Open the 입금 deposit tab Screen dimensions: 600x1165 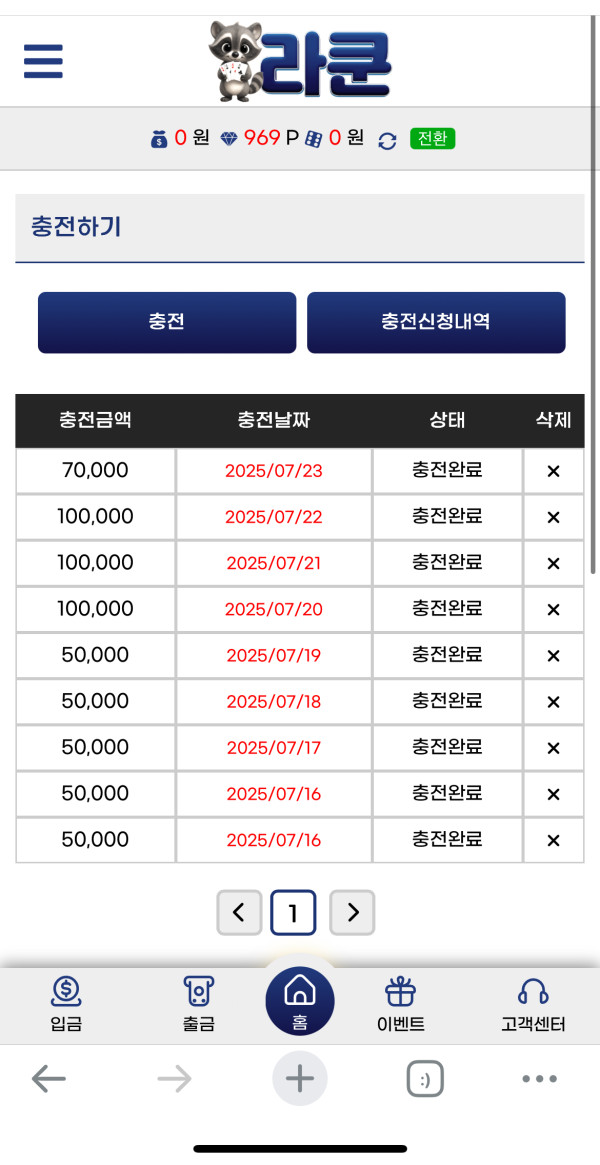coord(66,1004)
